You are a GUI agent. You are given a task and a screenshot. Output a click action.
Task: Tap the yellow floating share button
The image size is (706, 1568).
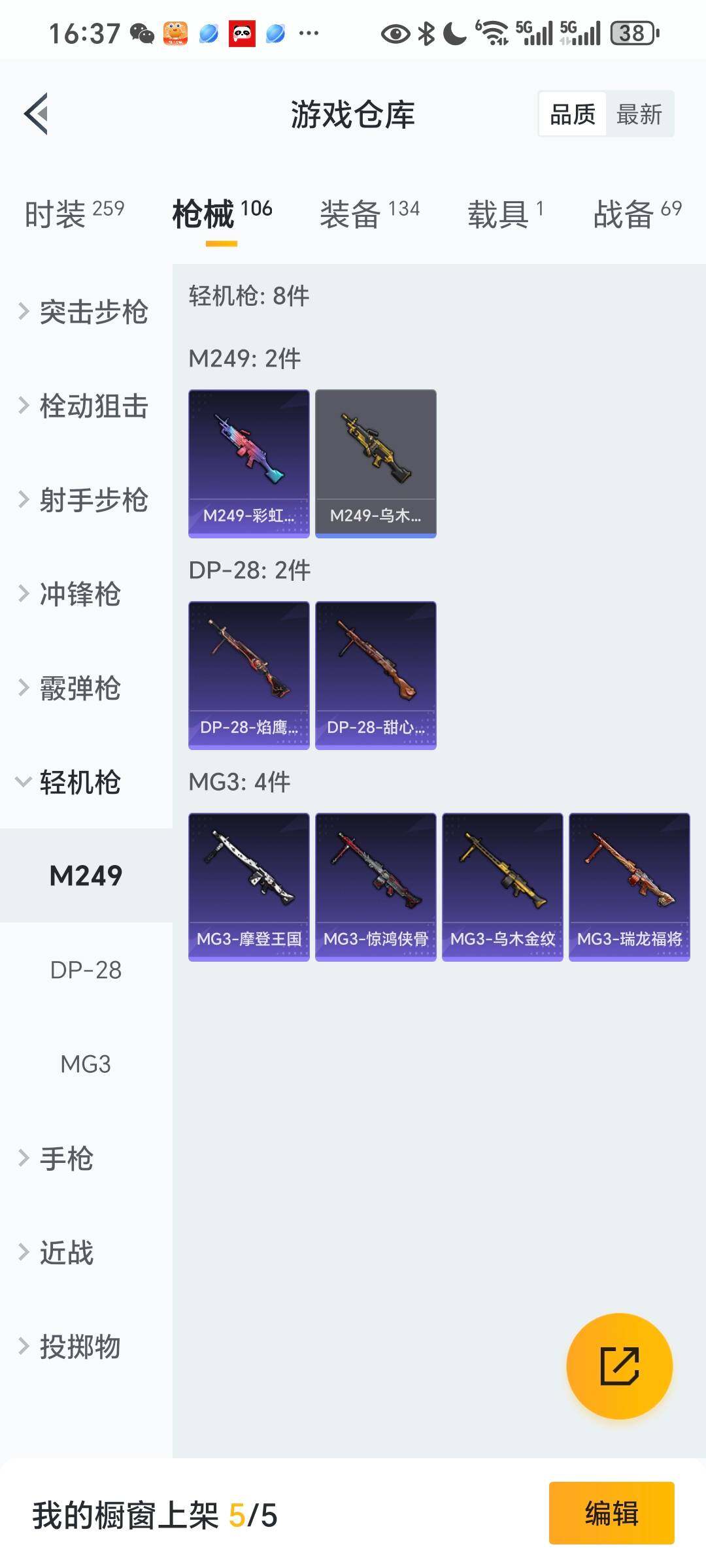[x=619, y=1365]
